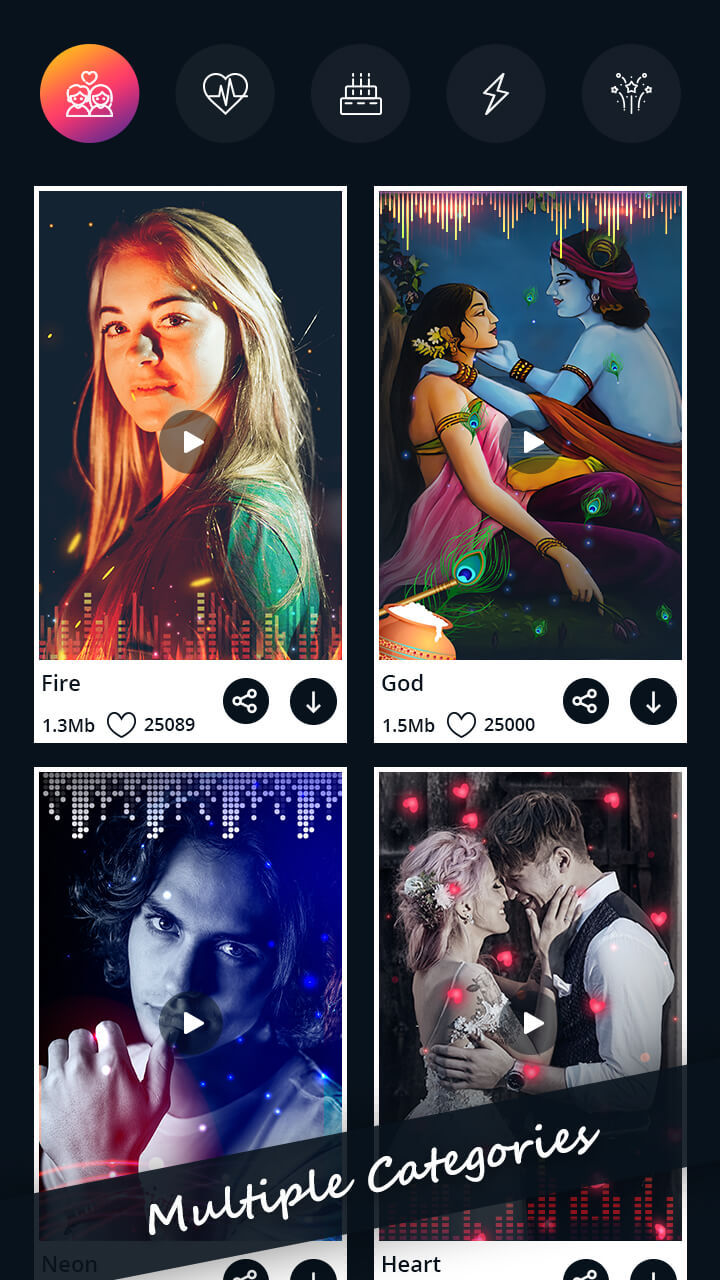Select the lightning bolt category

496,94
